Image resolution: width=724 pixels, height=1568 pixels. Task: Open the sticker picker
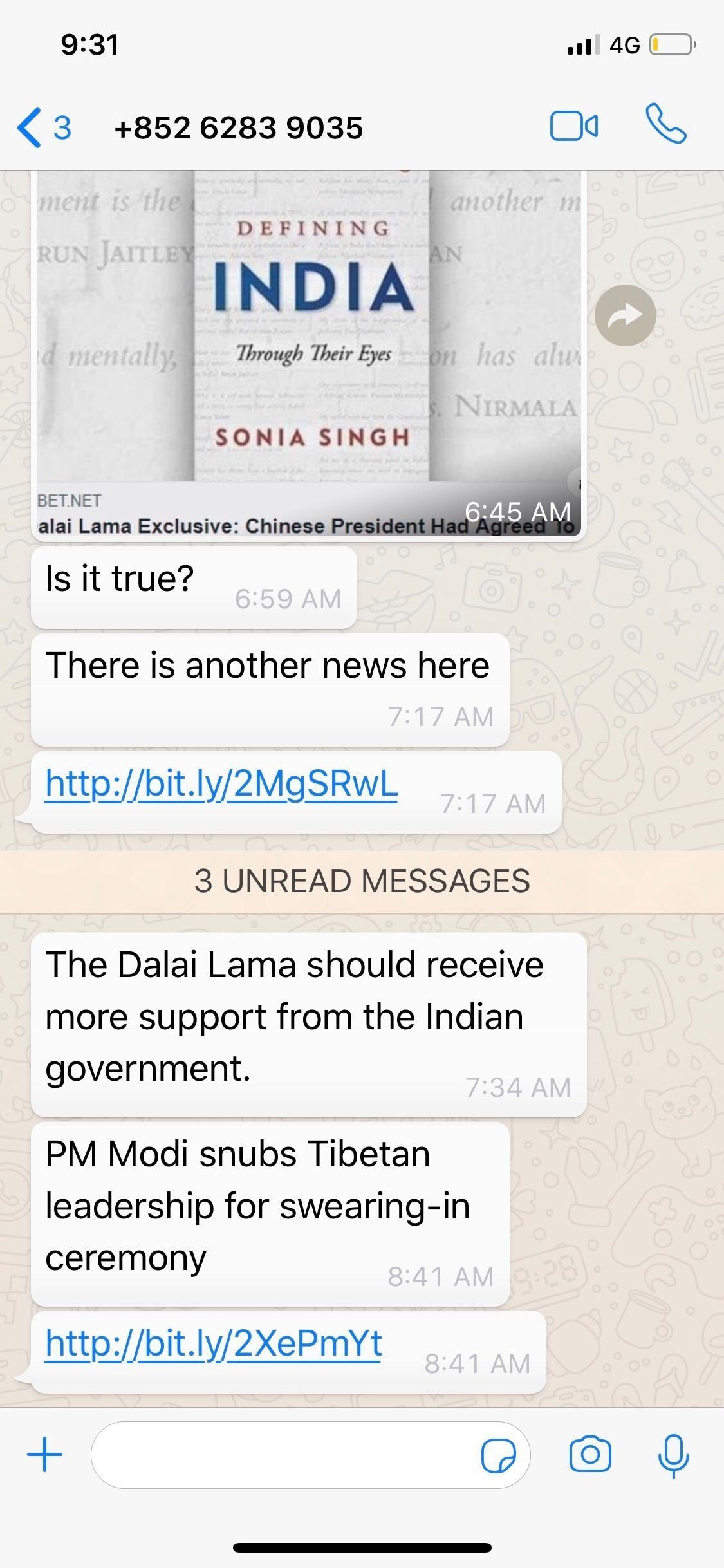click(498, 1455)
